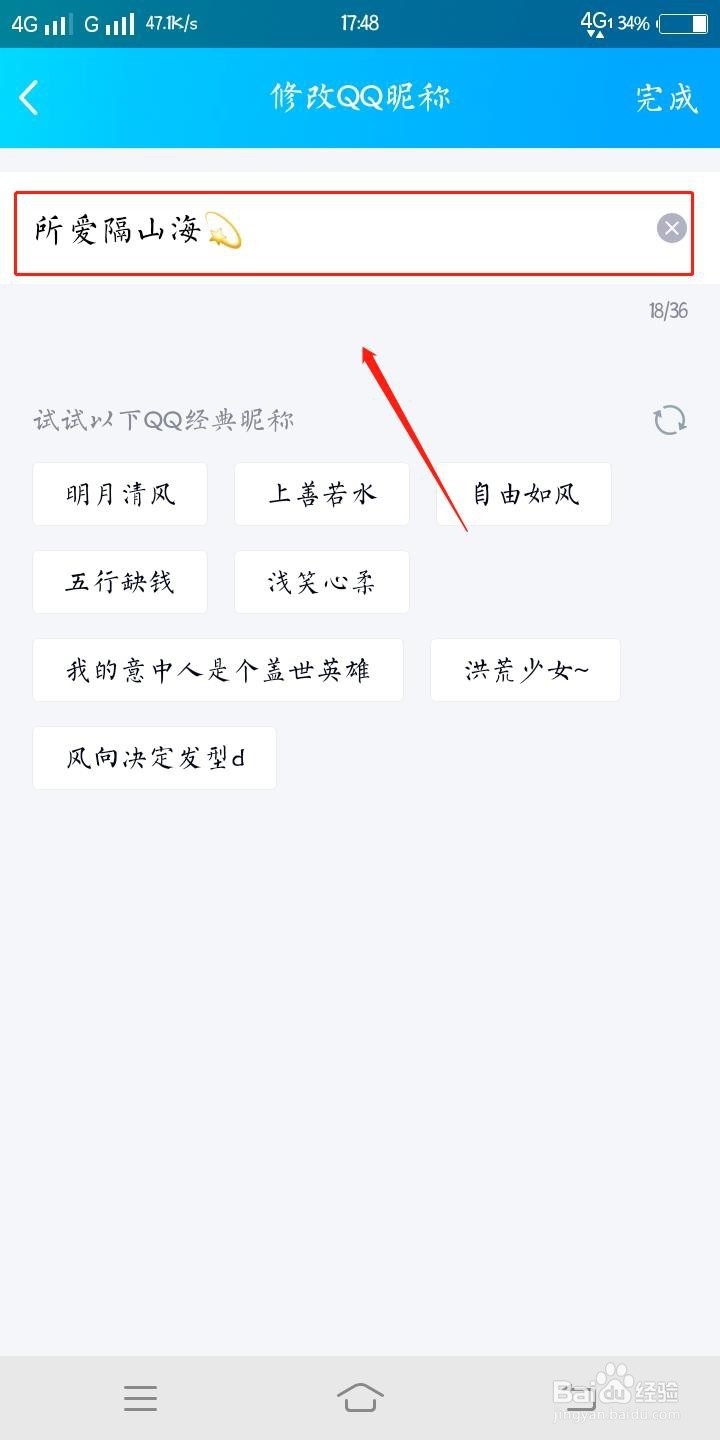Tap the 浅笑心柔 nickname suggestion

point(321,581)
